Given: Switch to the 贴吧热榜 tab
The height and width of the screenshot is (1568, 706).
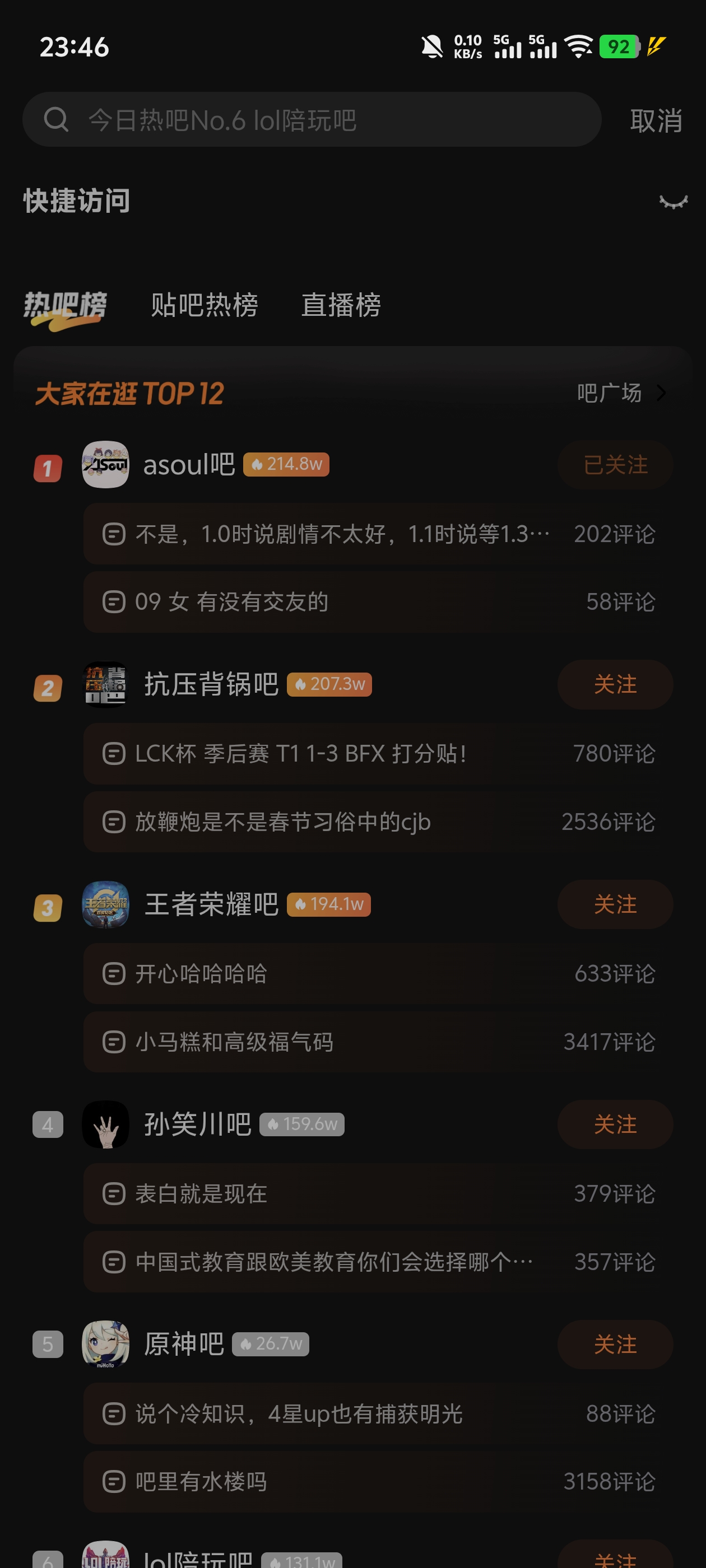Looking at the screenshot, I should tap(204, 305).
